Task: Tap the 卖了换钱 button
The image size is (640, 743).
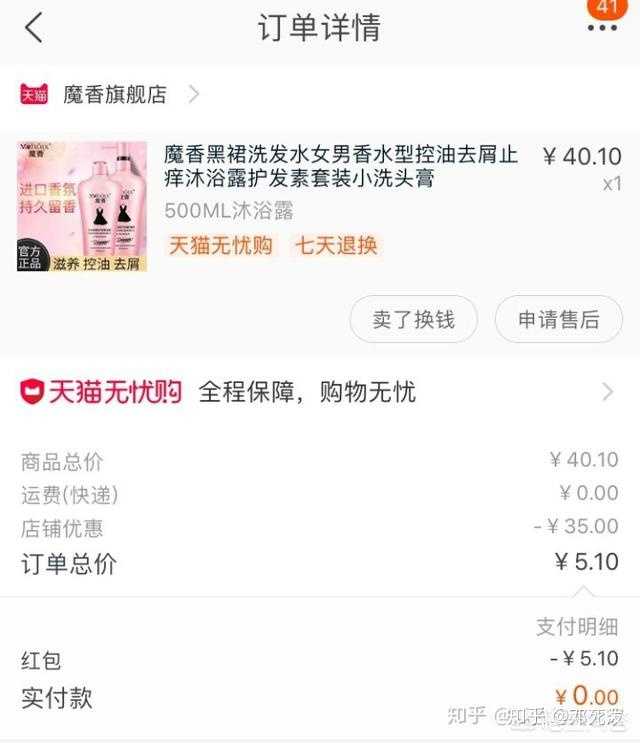Action: point(413,320)
